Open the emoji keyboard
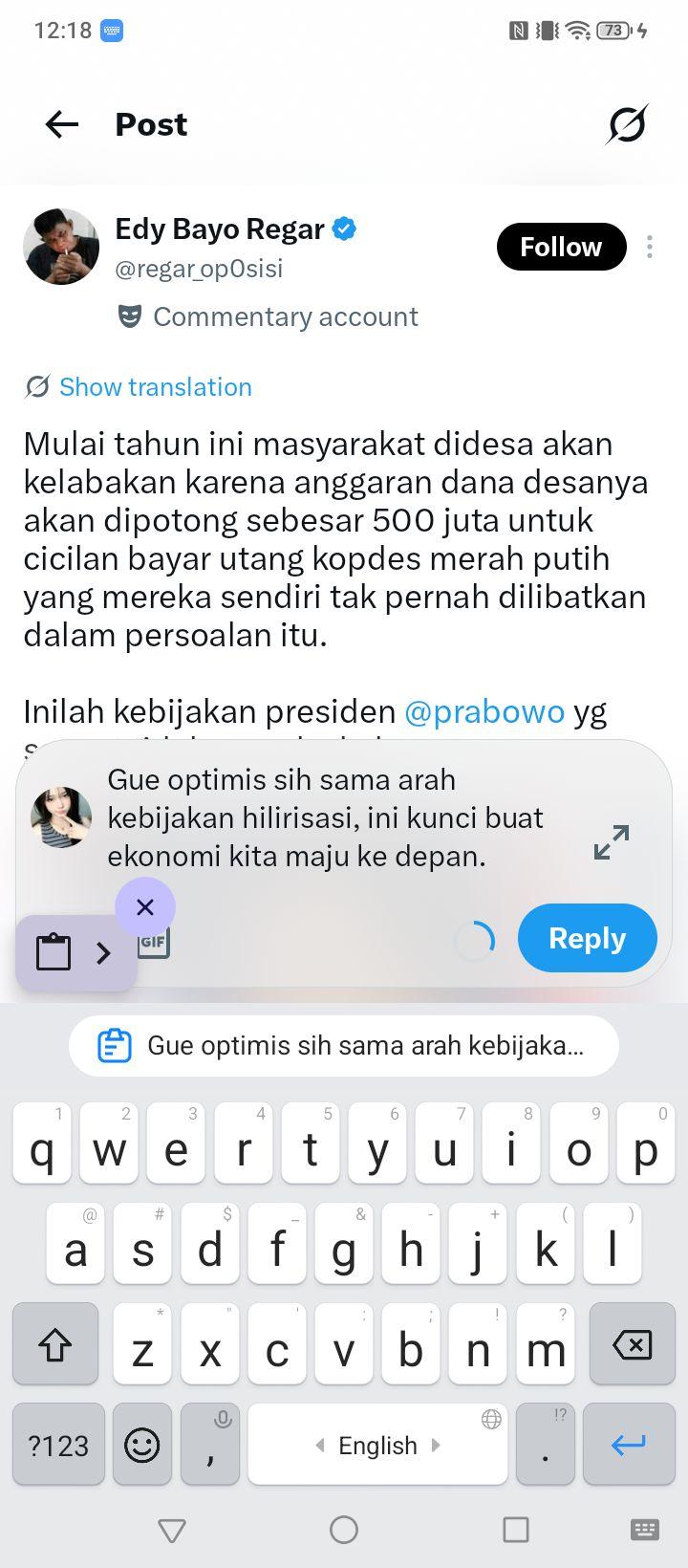Viewport: 688px width, 1568px height. (142, 1445)
